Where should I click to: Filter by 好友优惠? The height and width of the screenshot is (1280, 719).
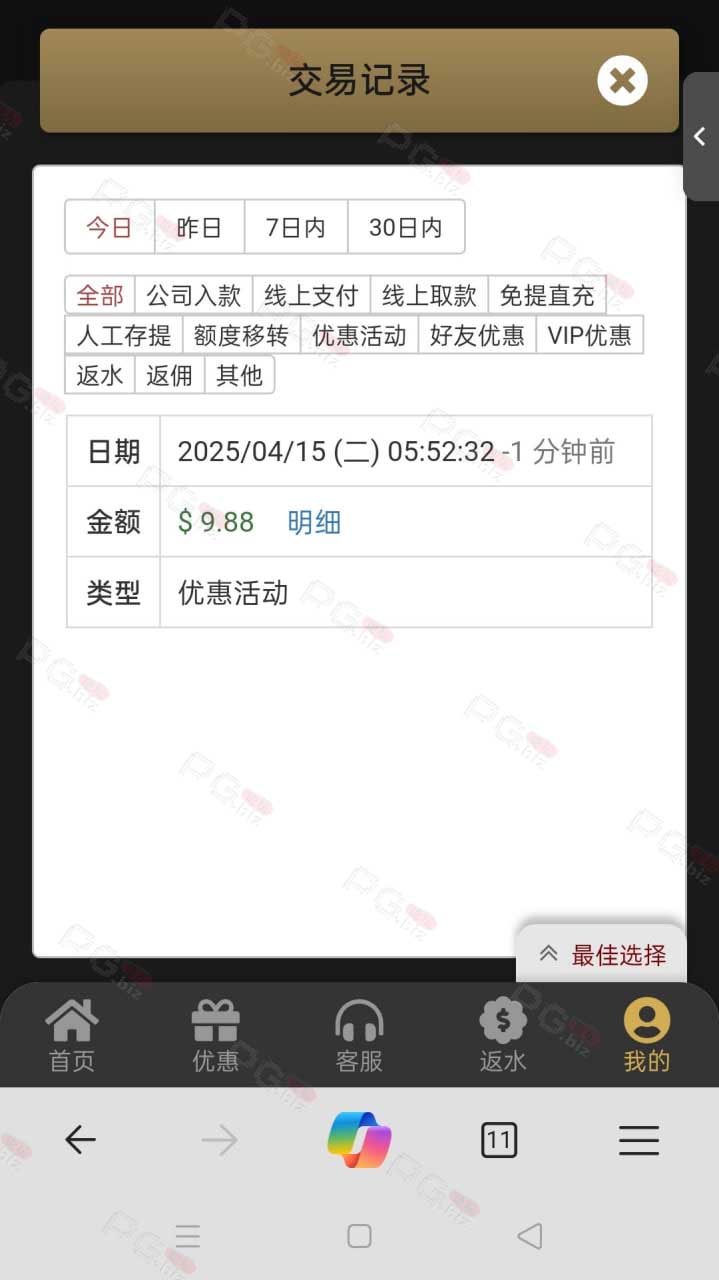477,335
